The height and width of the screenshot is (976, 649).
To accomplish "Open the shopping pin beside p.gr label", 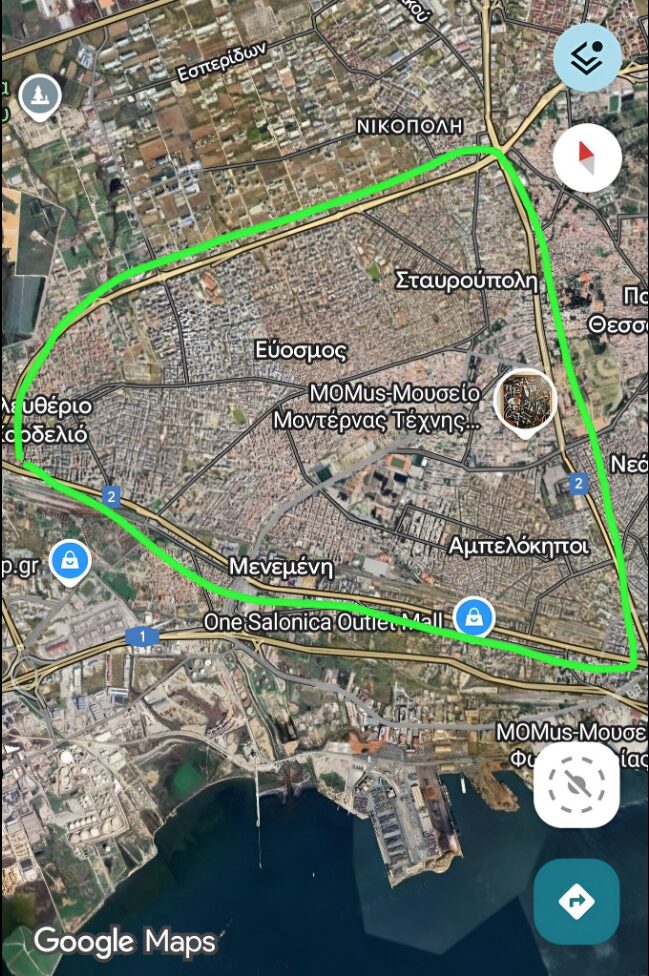I will (69, 561).
